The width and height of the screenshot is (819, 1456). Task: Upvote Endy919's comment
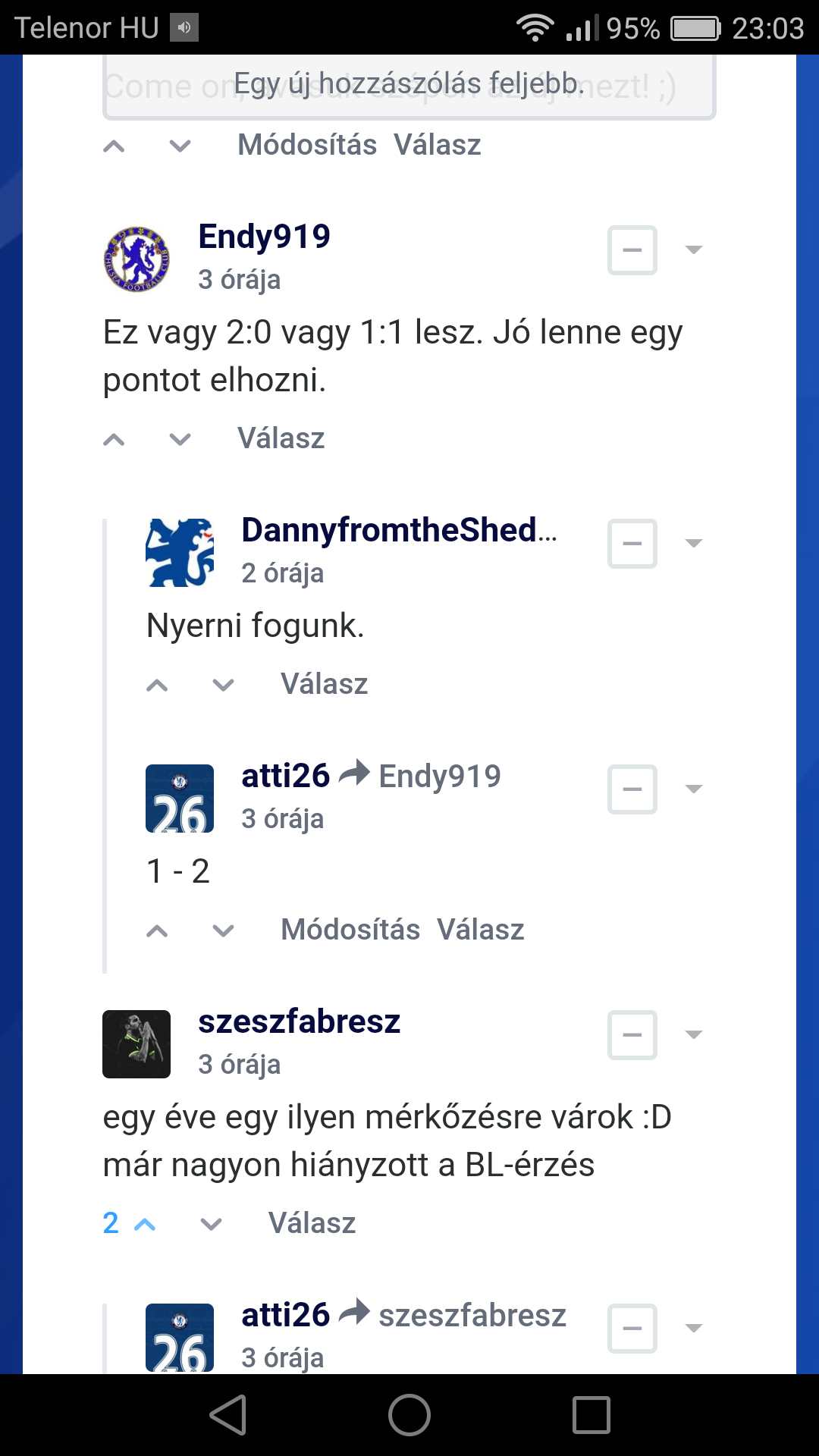(114, 439)
